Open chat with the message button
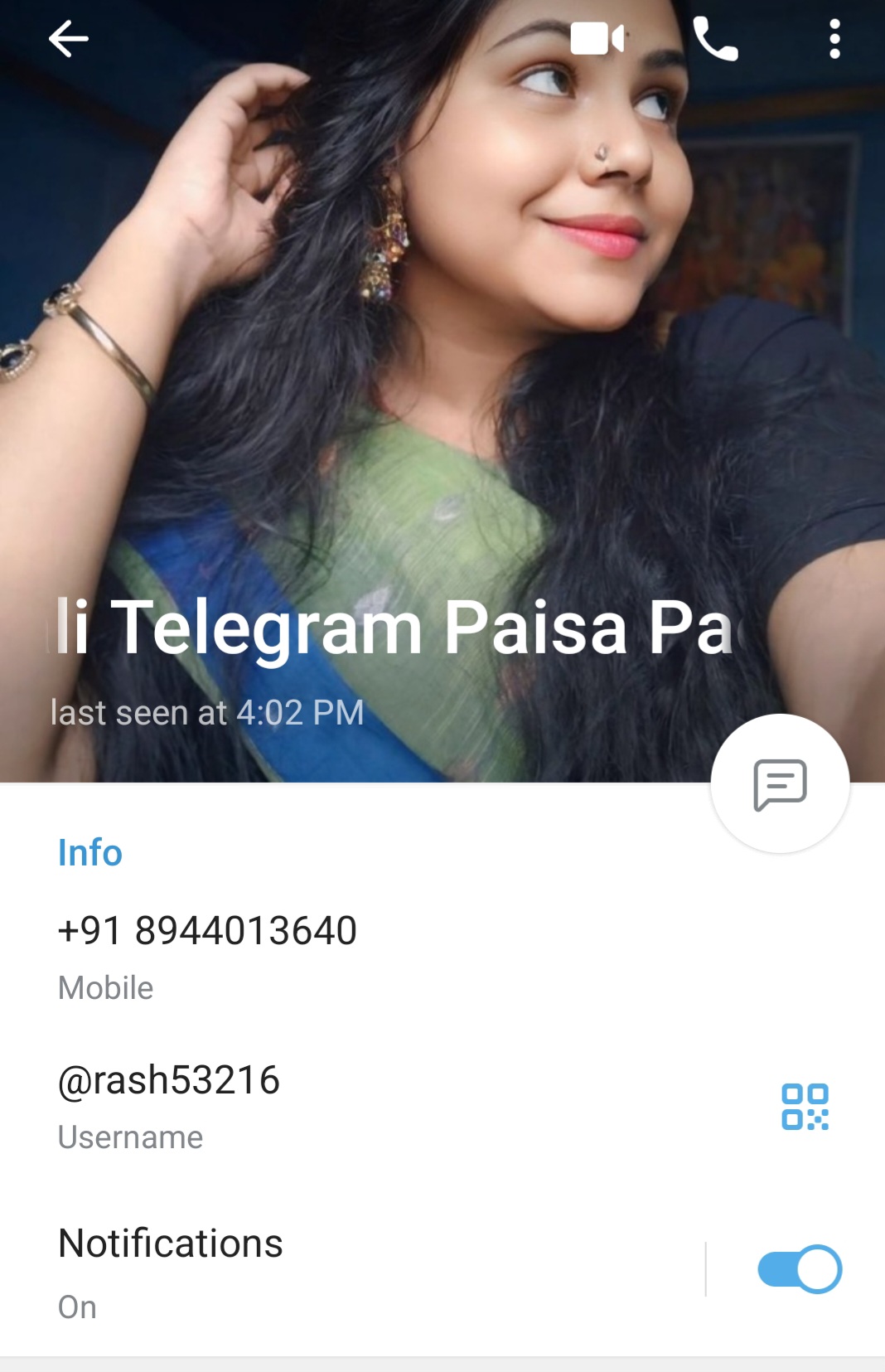This screenshot has height=1372, width=885. 780,783
